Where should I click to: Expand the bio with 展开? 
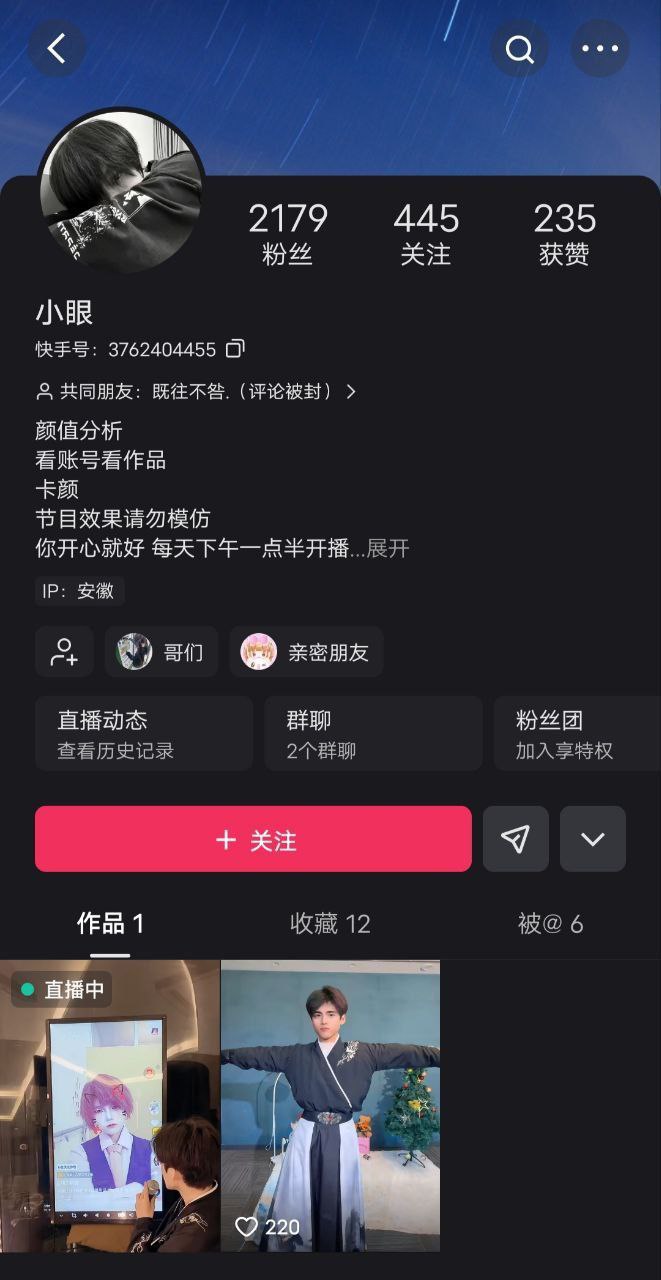click(x=387, y=548)
